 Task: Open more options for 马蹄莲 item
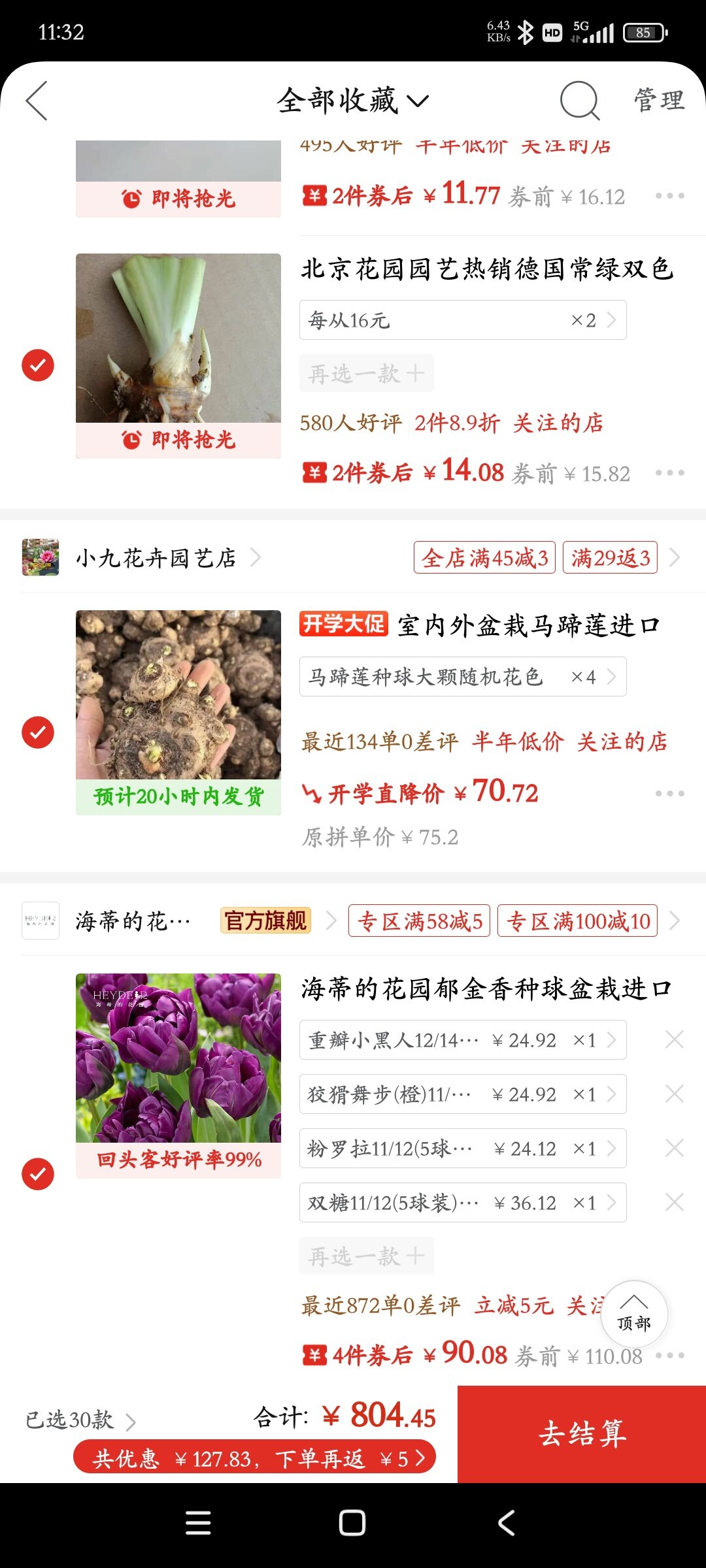pyautogui.click(x=669, y=793)
